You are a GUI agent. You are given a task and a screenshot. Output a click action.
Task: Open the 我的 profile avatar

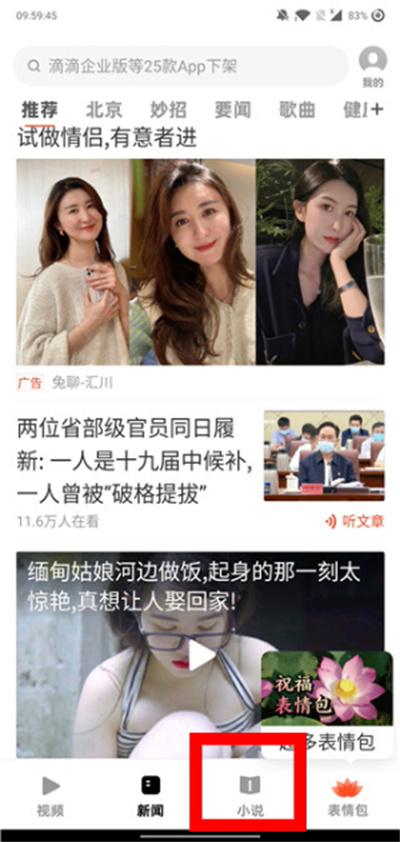point(373,67)
